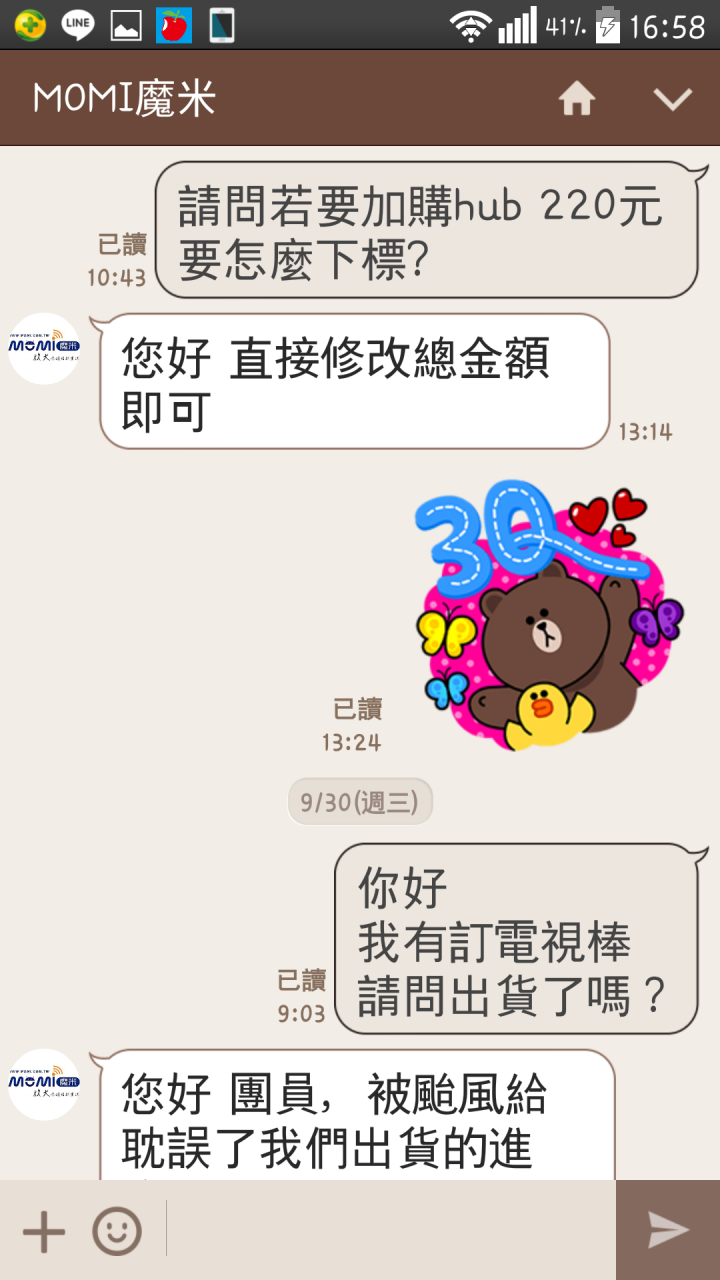Screen dimensions: 720x1280
Task: Tap MOMI avatar next to 颱風 message
Action: [44, 1084]
